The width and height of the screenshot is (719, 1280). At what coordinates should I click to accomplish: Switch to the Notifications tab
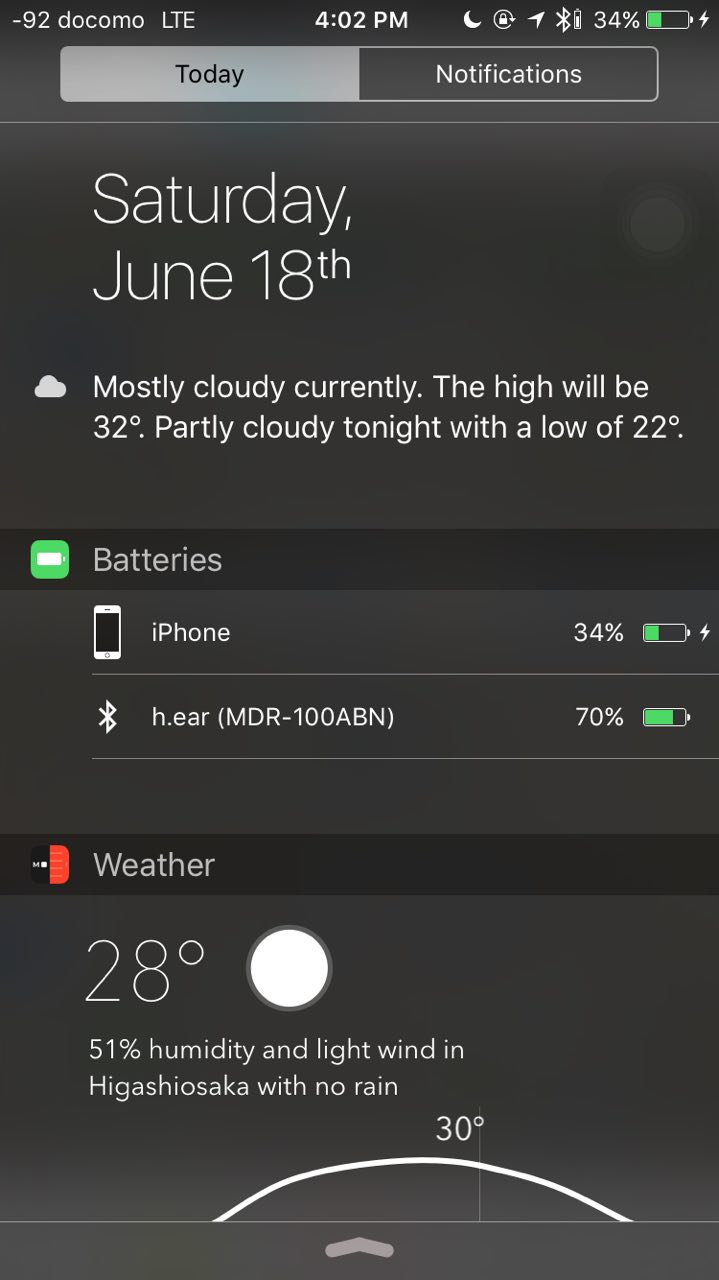508,74
